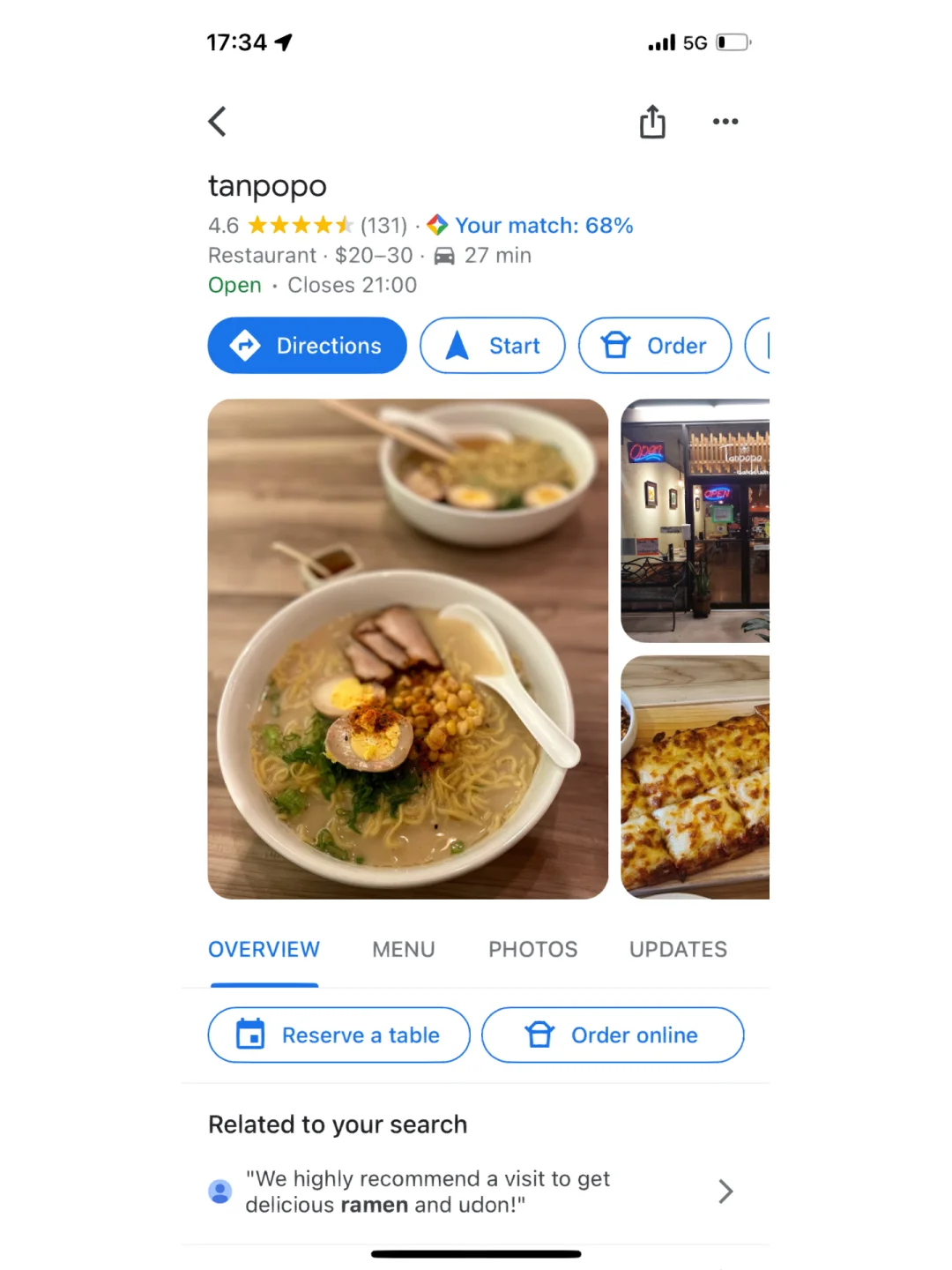The width and height of the screenshot is (952, 1270).
Task: Go back to the previous screen
Action: pos(218,122)
